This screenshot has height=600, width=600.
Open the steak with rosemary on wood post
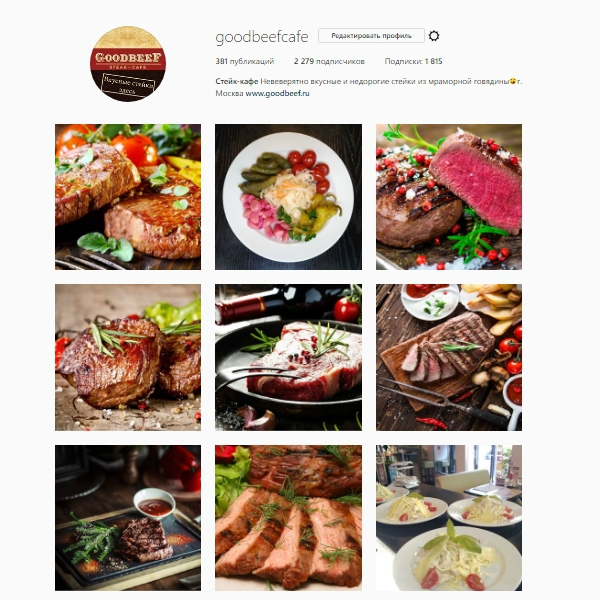tap(128, 357)
